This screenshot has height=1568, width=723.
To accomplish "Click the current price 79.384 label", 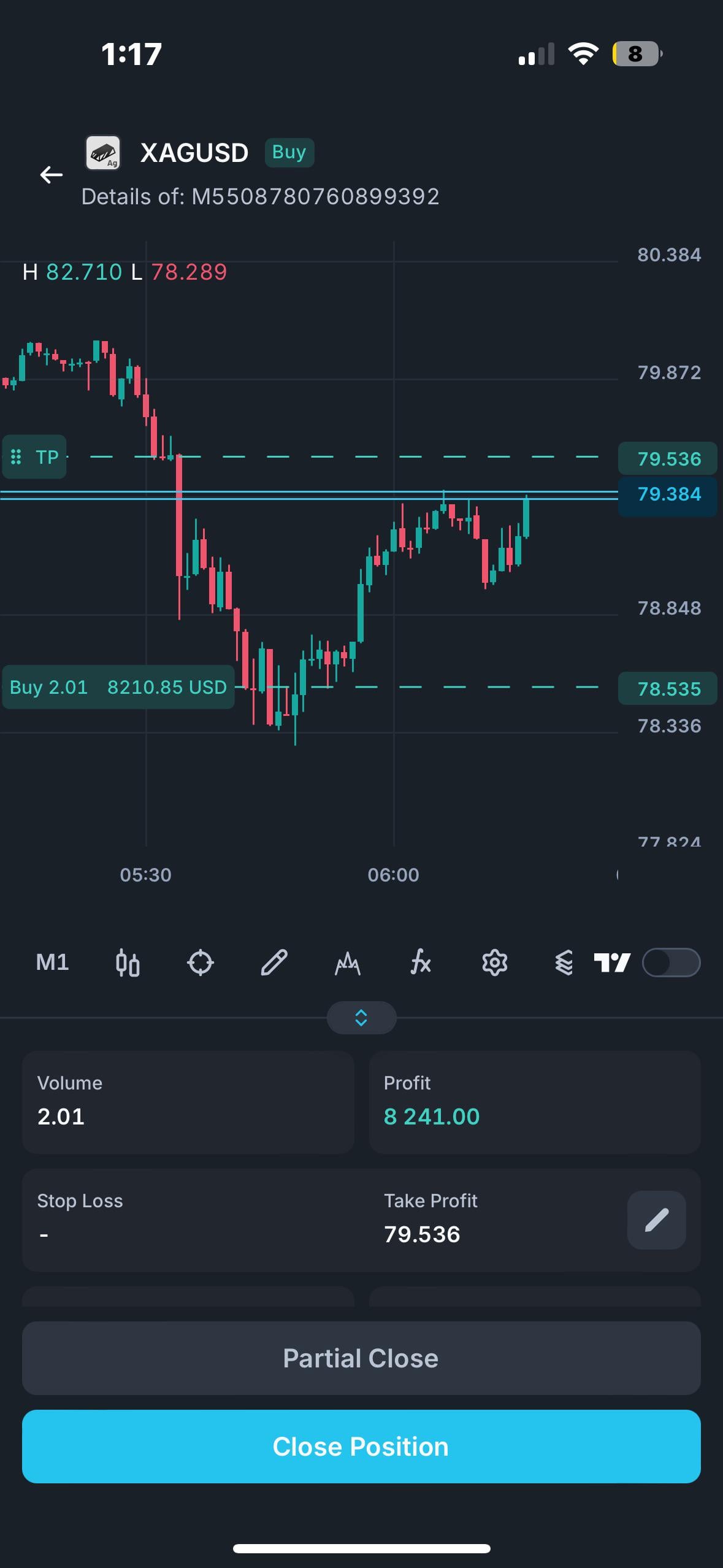I will 667,495.
